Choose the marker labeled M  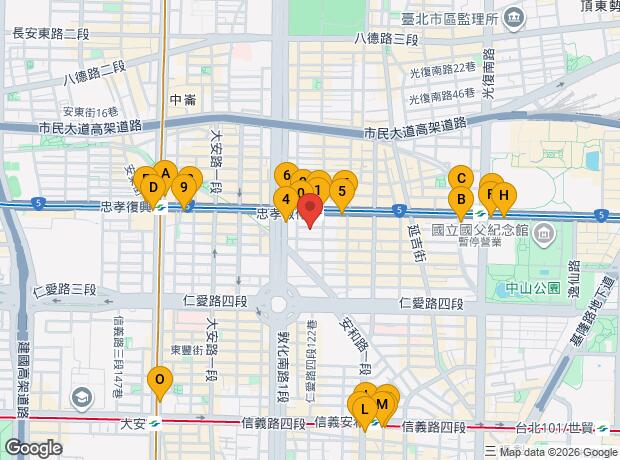[x=382, y=405]
